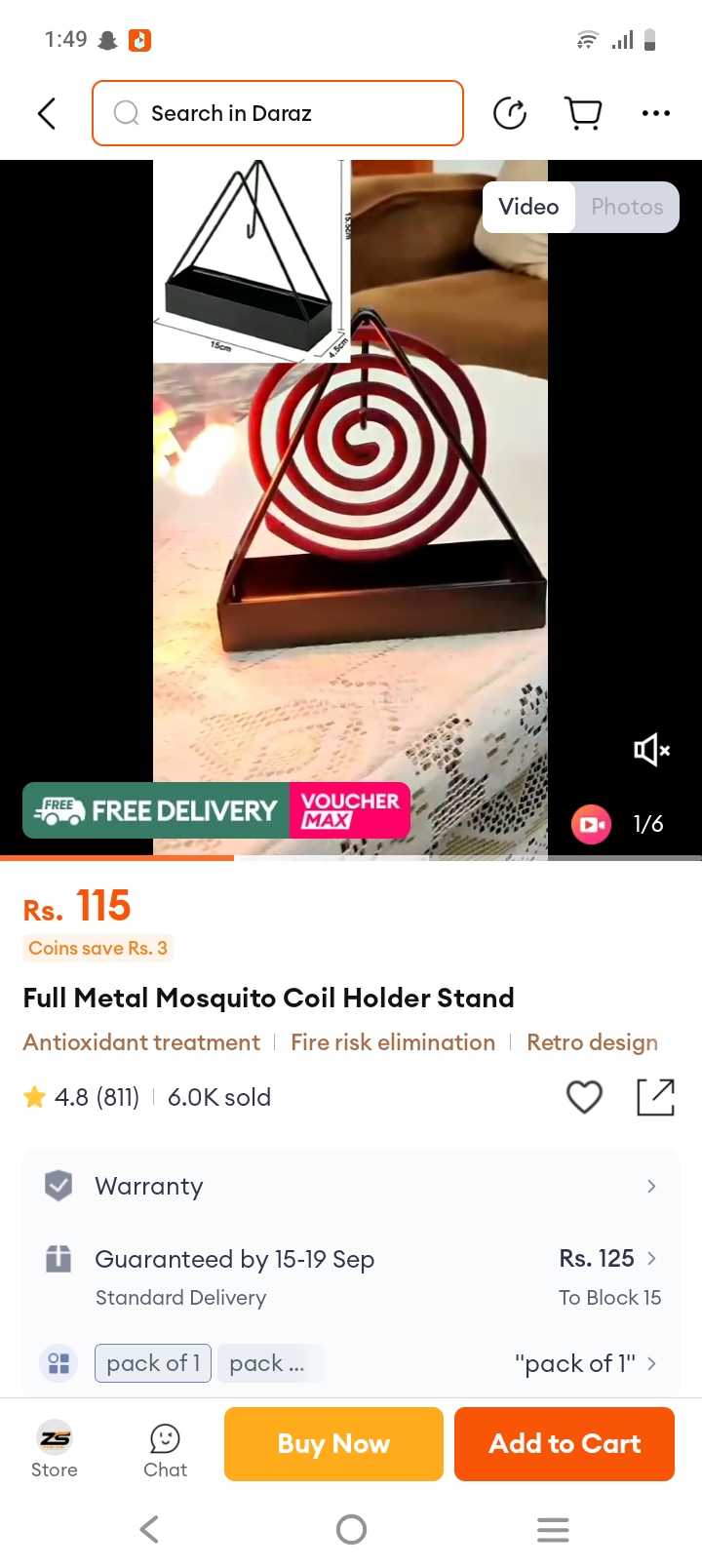Open the Warranty row
This screenshot has height=1568, width=702.
[351, 1186]
